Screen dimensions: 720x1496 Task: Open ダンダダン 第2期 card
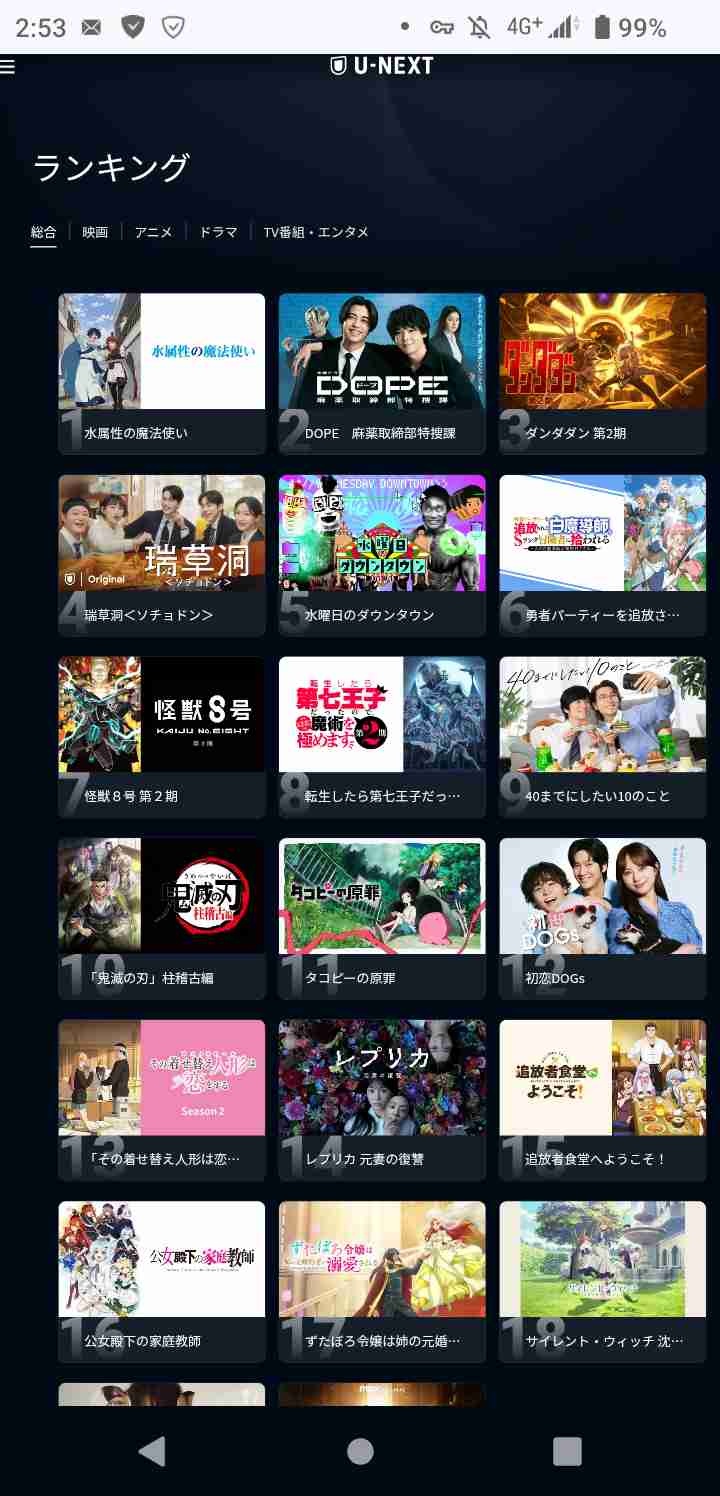[x=602, y=372]
